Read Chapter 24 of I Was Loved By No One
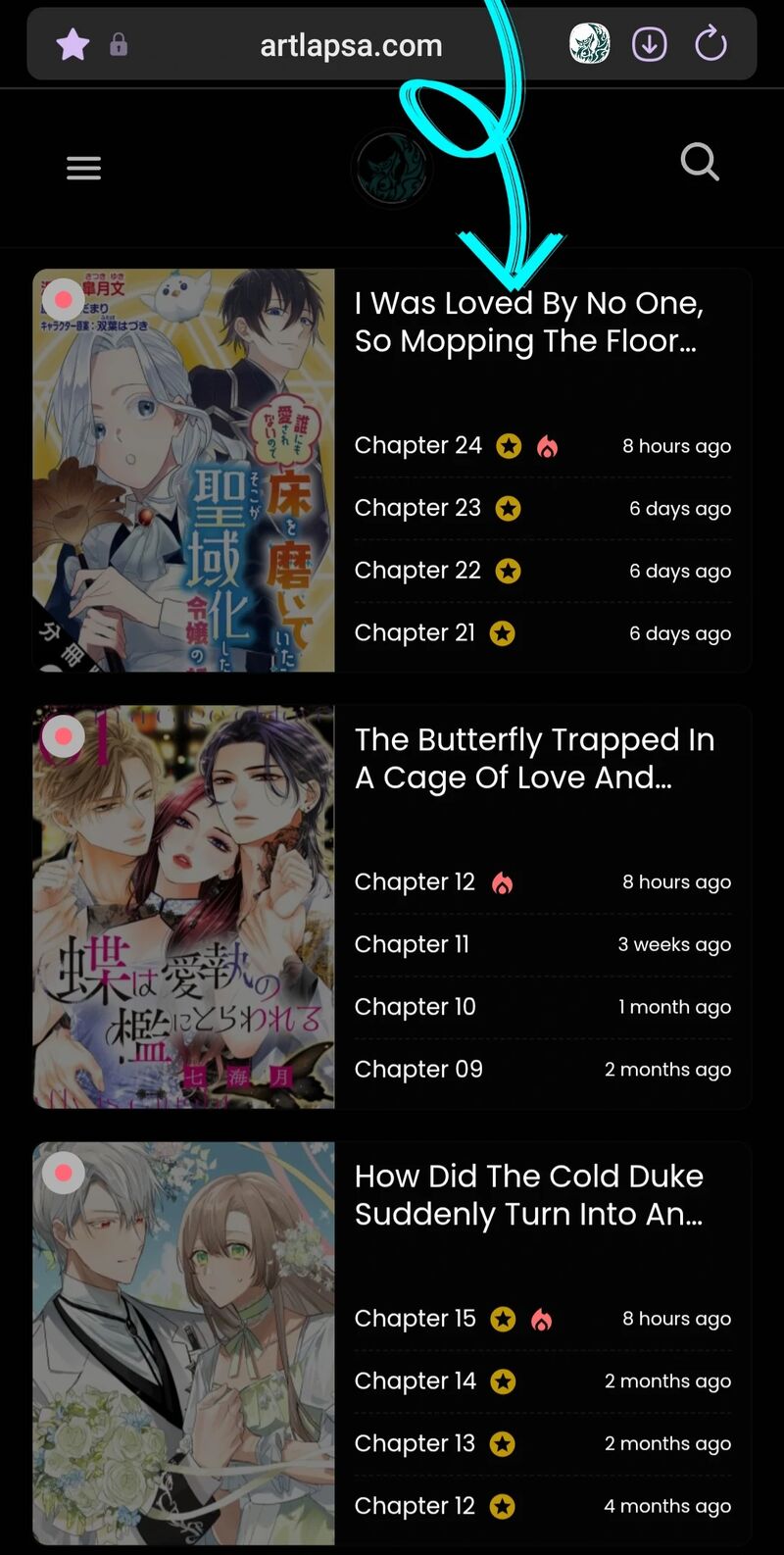This screenshot has width=784, height=1555. point(418,446)
